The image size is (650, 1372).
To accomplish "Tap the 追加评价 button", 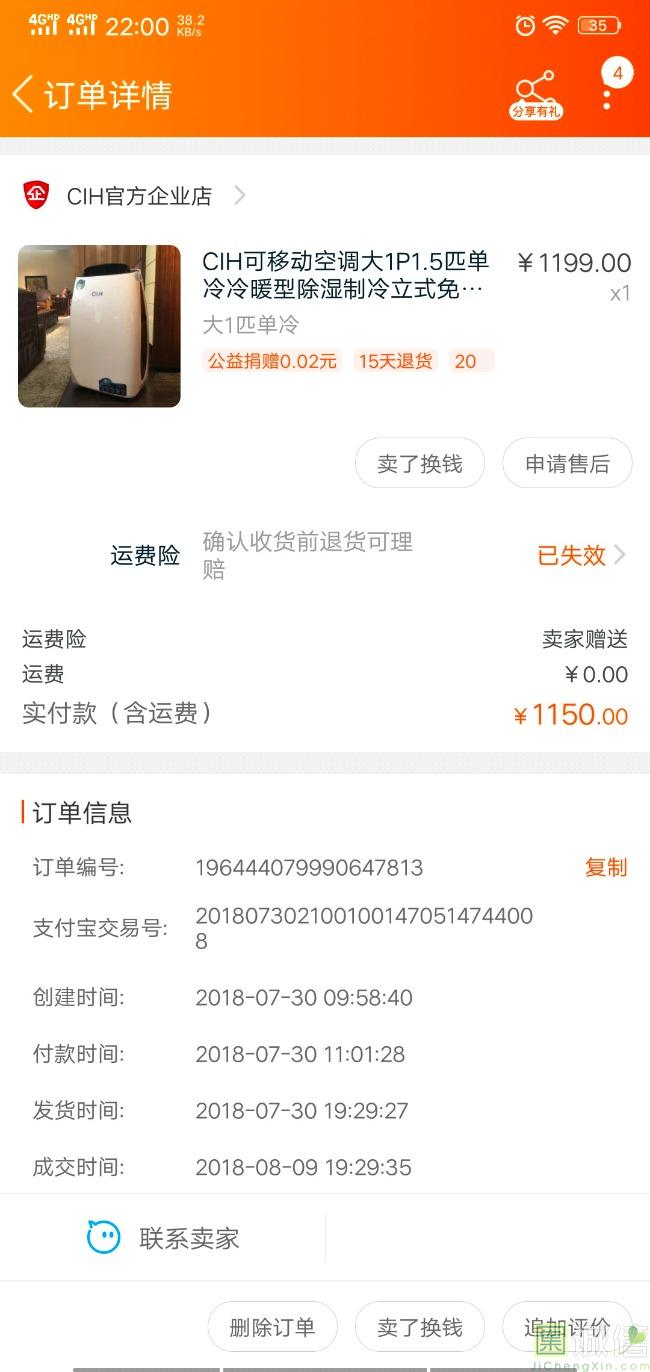I will [x=567, y=1327].
